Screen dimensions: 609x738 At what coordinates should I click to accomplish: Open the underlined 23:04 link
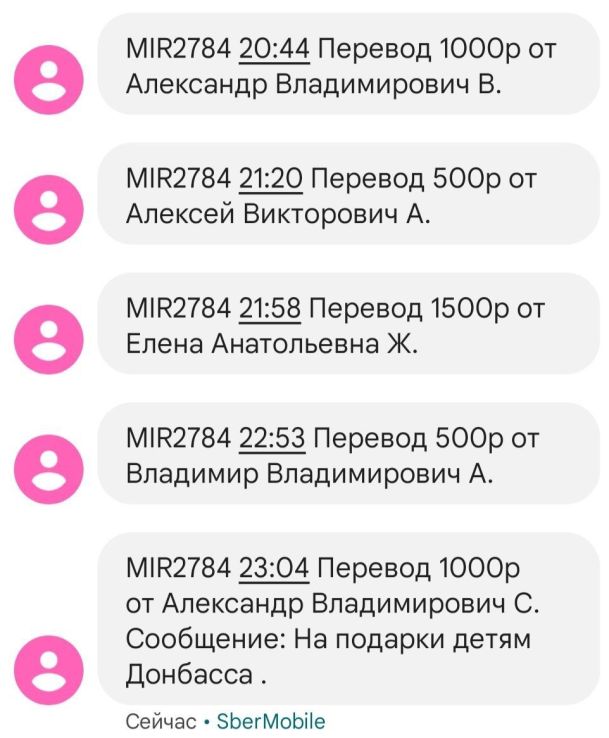point(277,569)
